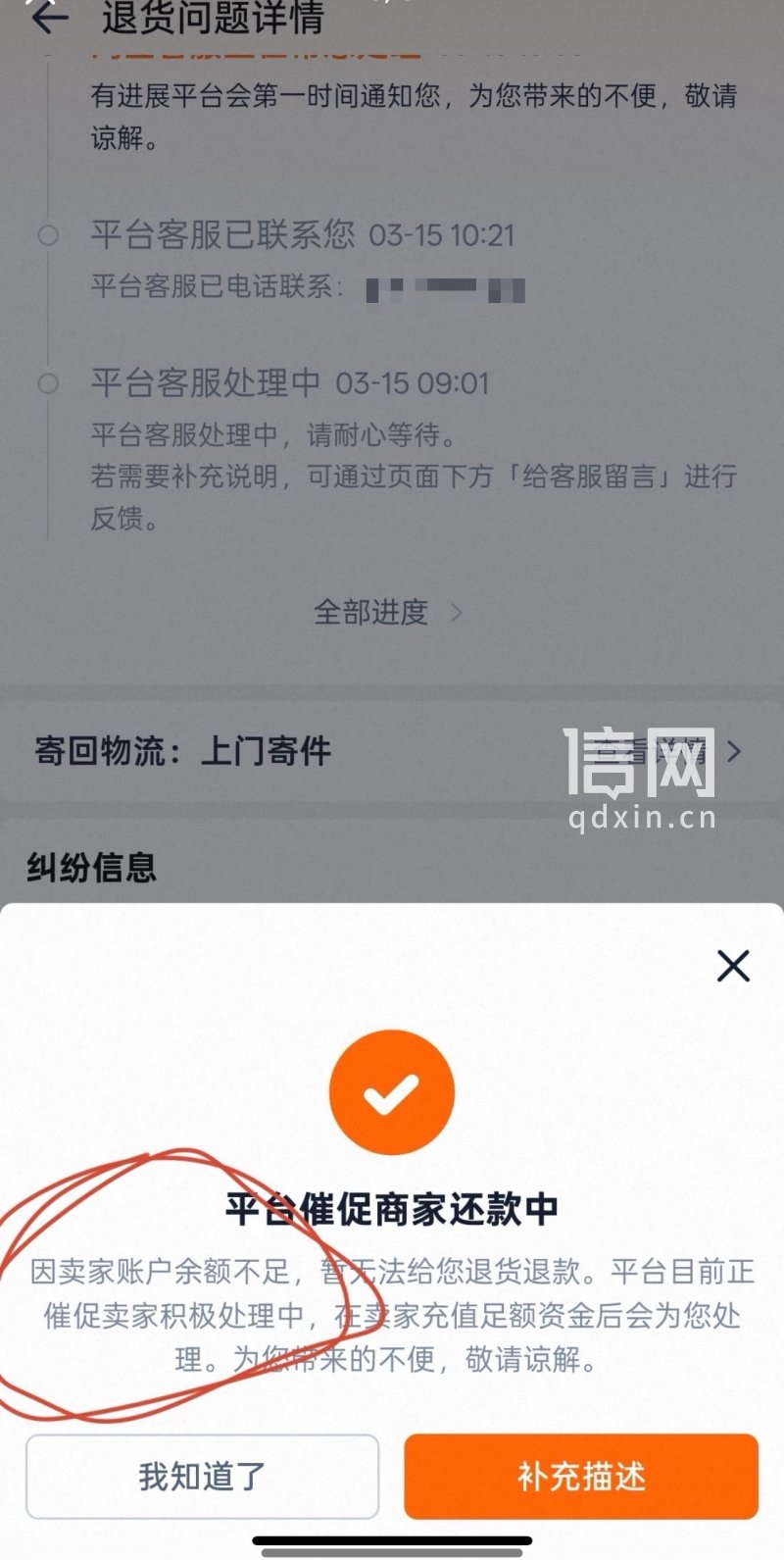Tap the 我知道了 button
The height and width of the screenshot is (1560, 784).
click(202, 1476)
